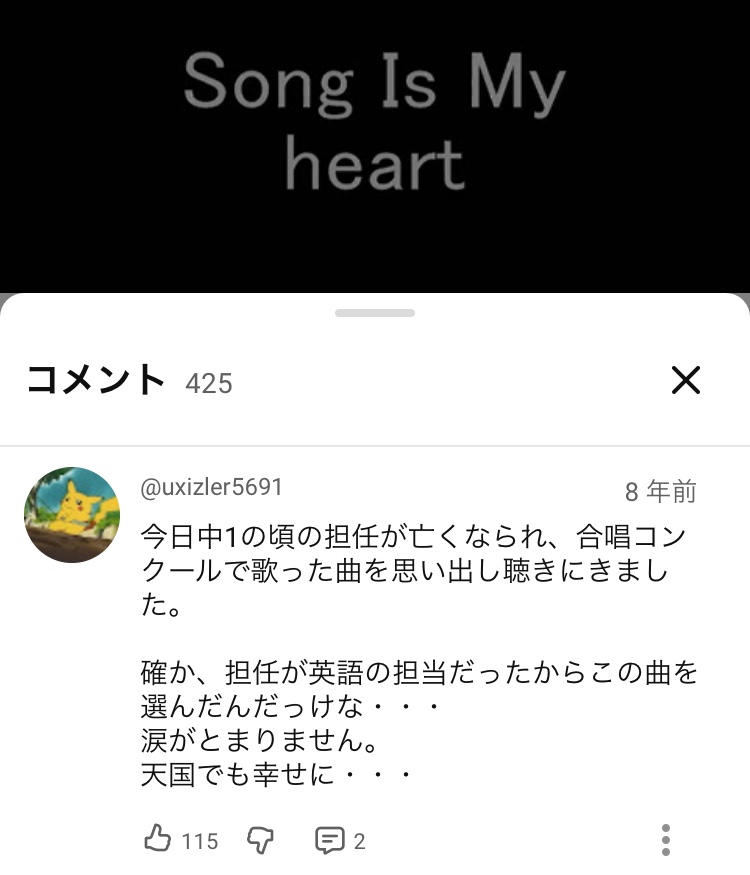Screen dimensions: 750x875
Task: Tap the comment sheet drag handle
Action: click(375, 313)
